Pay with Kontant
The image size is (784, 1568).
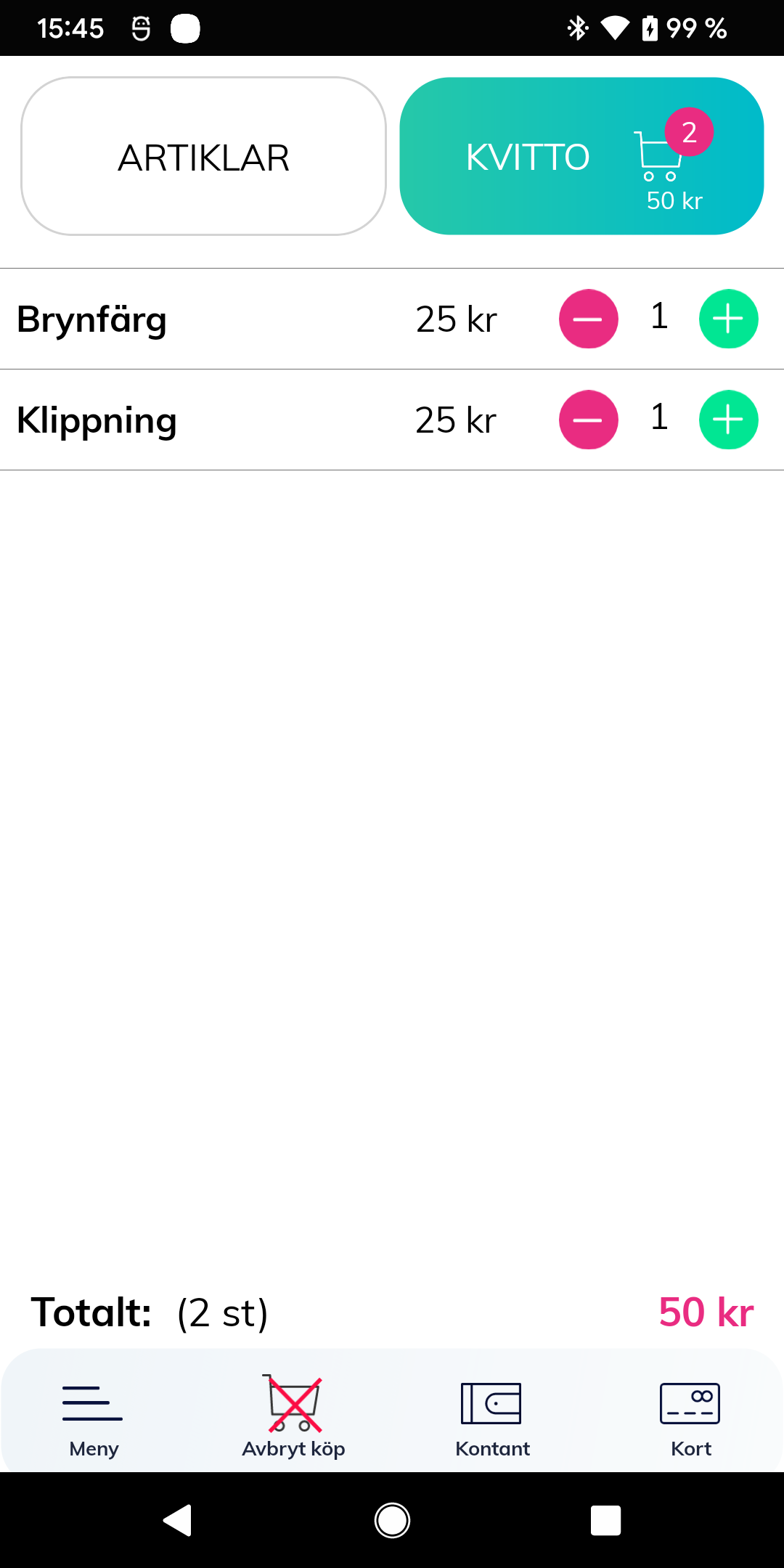point(492,1416)
